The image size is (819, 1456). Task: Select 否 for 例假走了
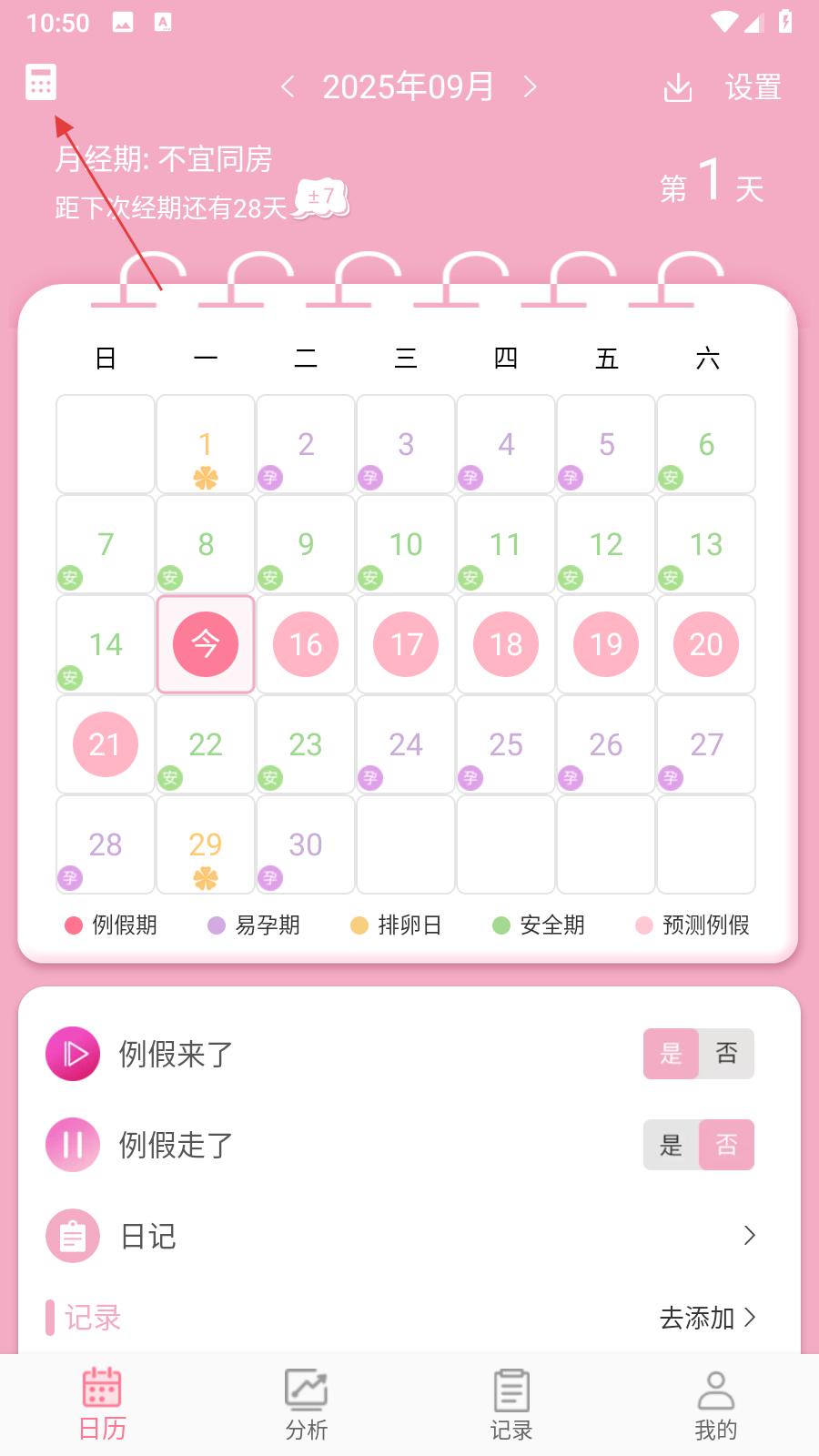point(726,1145)
